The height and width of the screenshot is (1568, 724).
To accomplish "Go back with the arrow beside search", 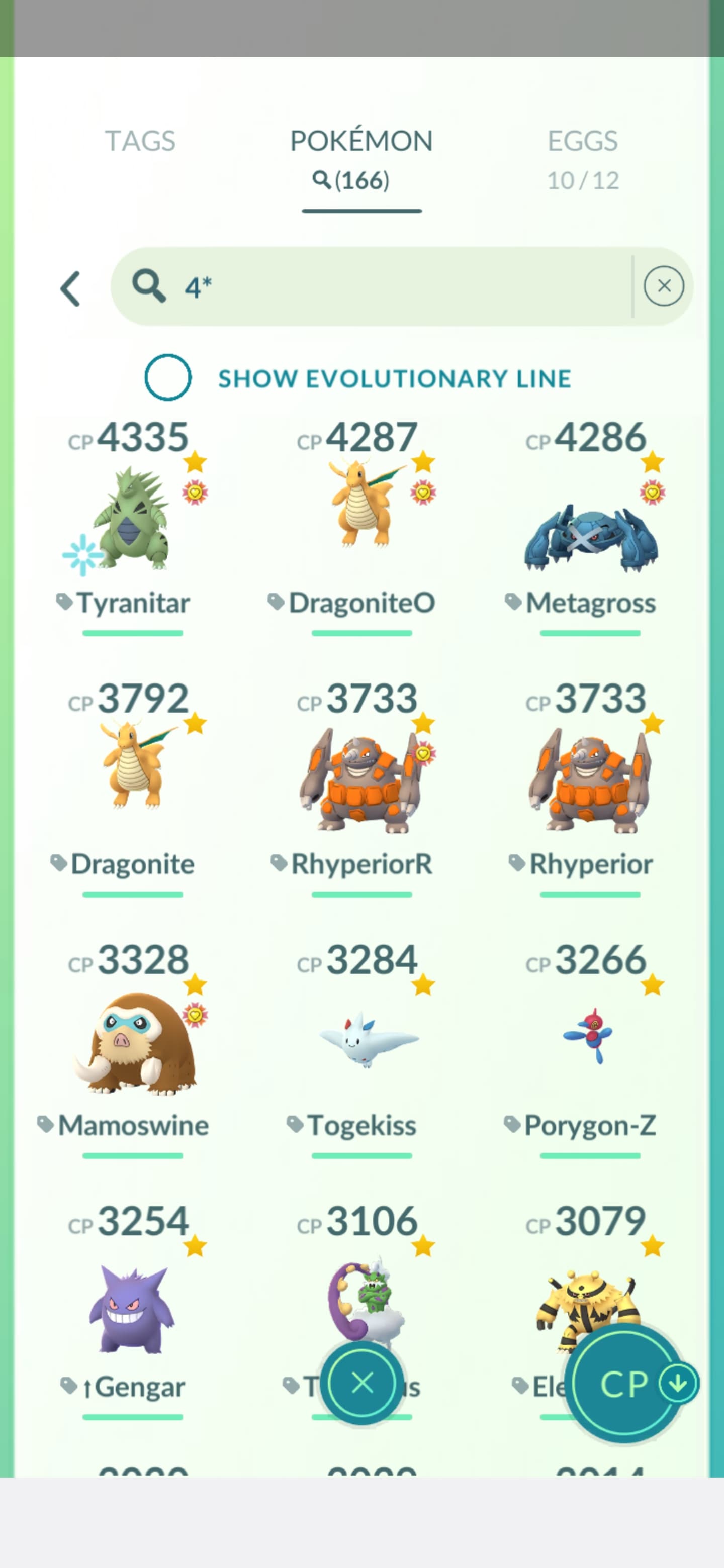I will (70, 288).
